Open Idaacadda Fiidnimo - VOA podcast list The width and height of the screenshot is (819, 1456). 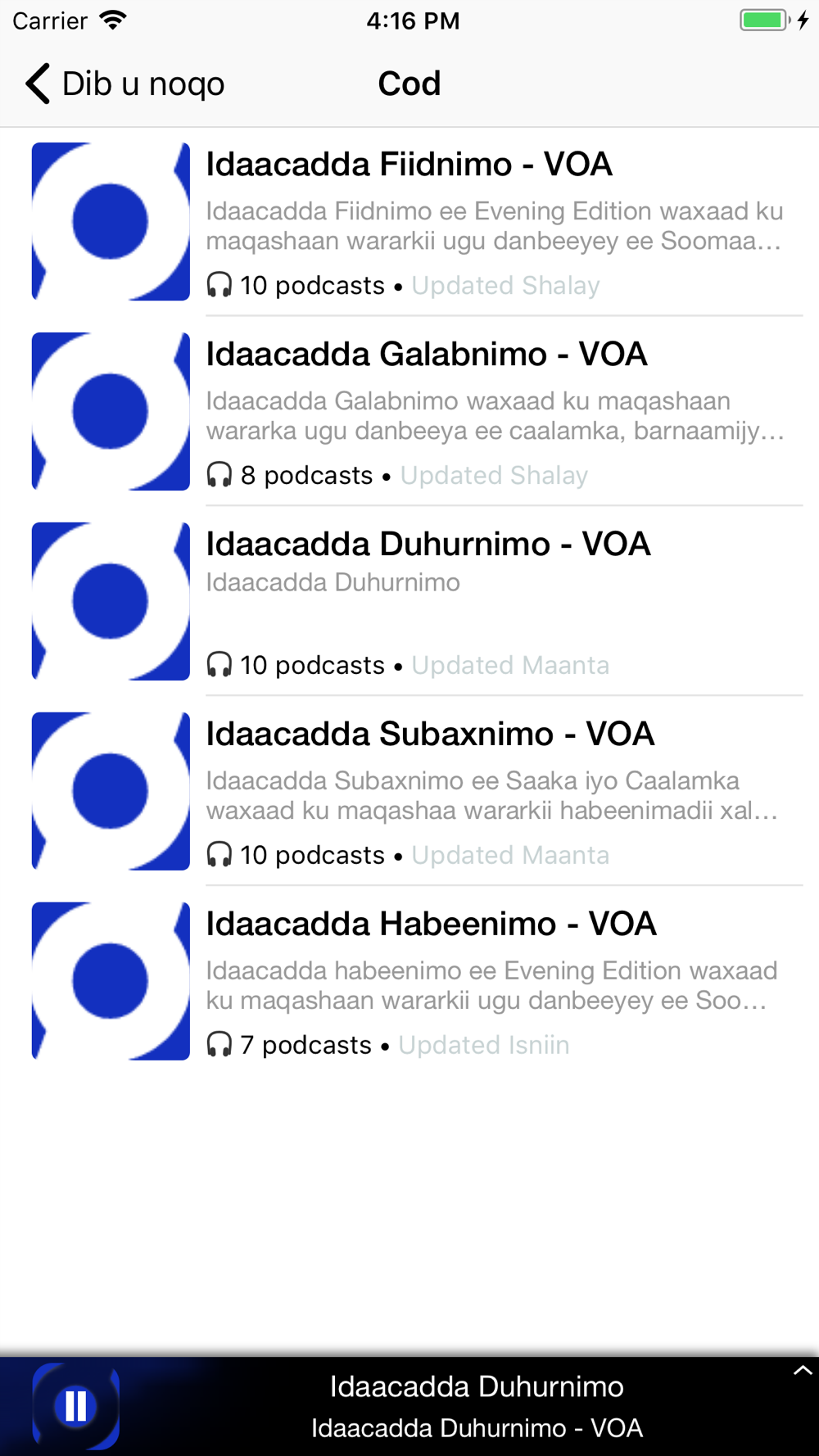[409, 221]
